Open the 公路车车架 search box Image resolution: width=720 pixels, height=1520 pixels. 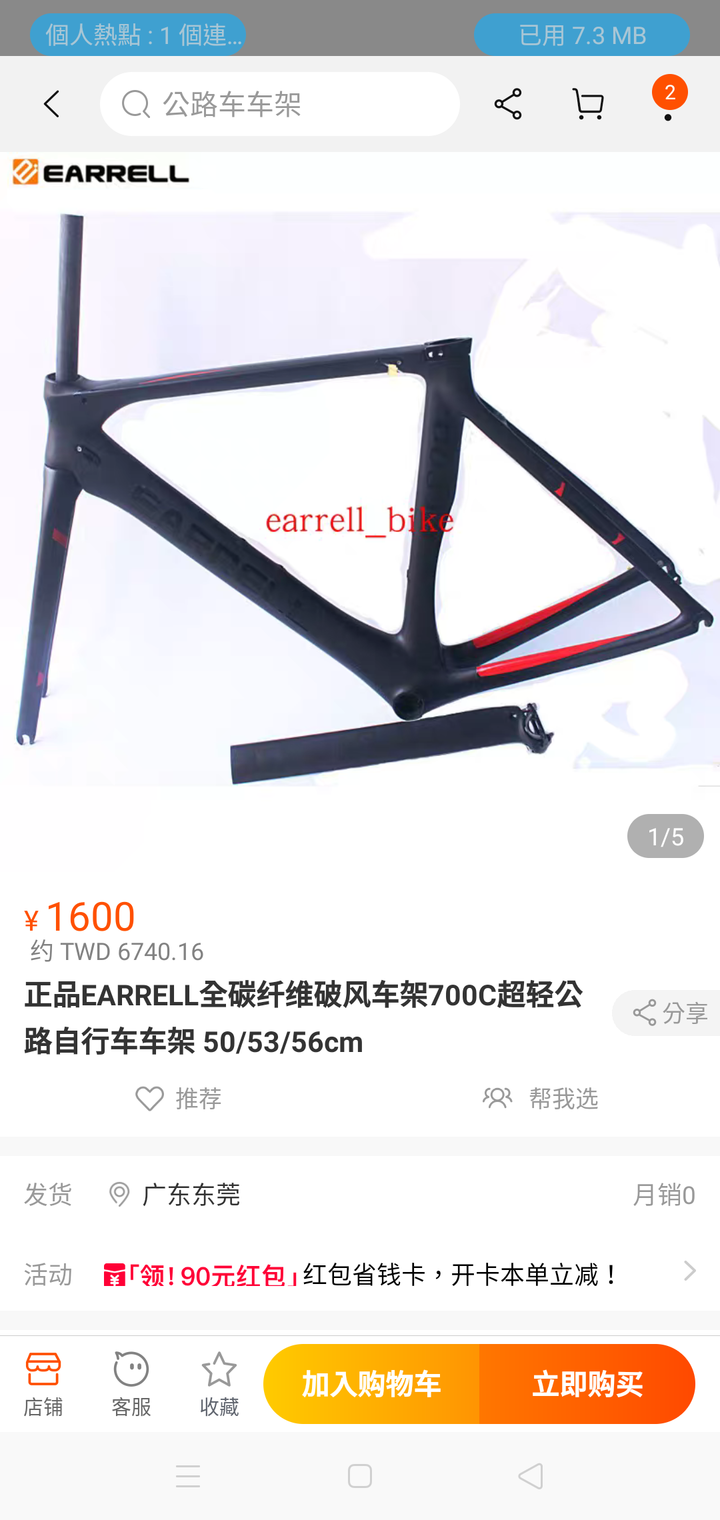coord(280,104)
